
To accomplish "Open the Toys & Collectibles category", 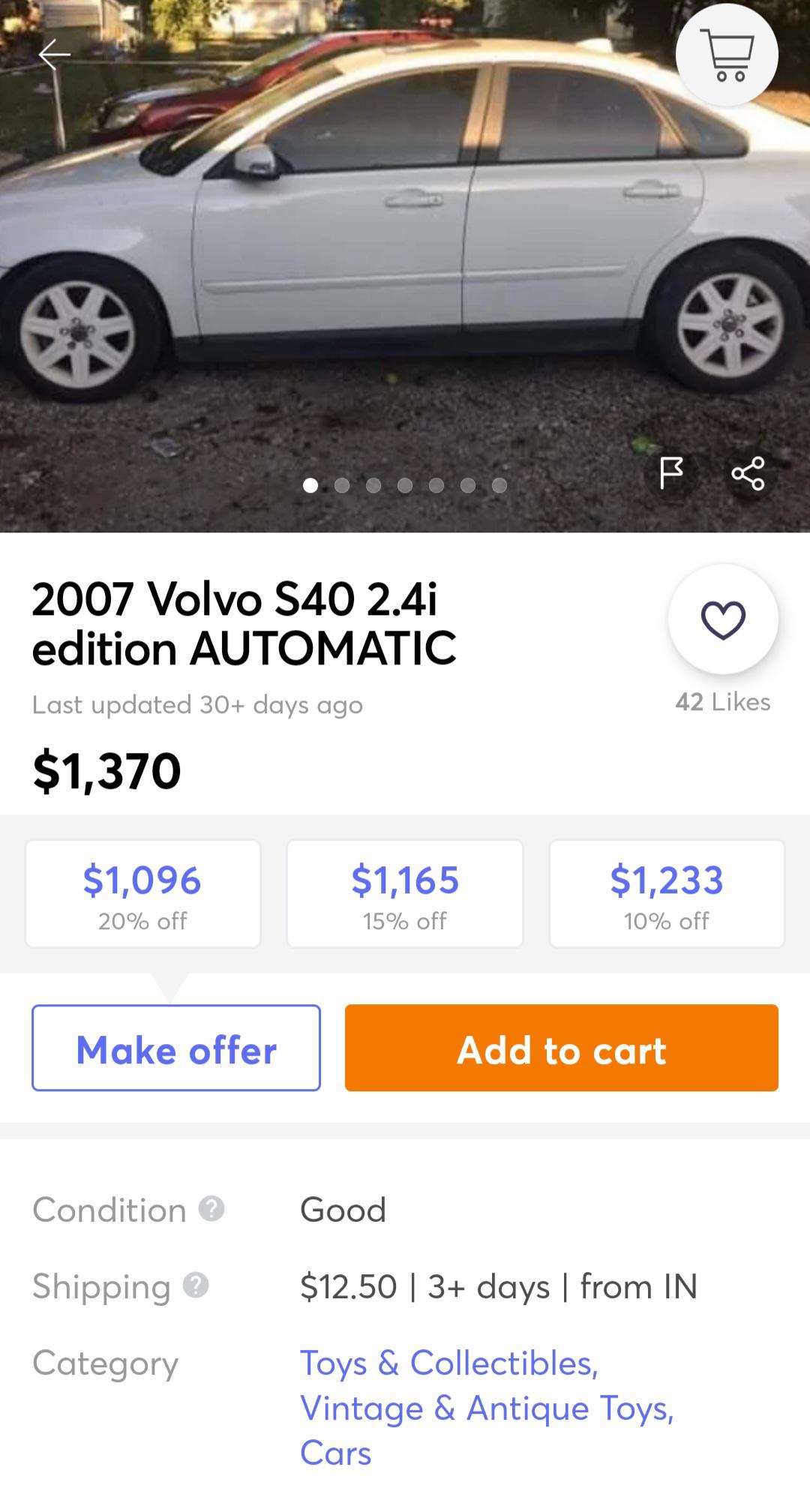I will 448,1363.
